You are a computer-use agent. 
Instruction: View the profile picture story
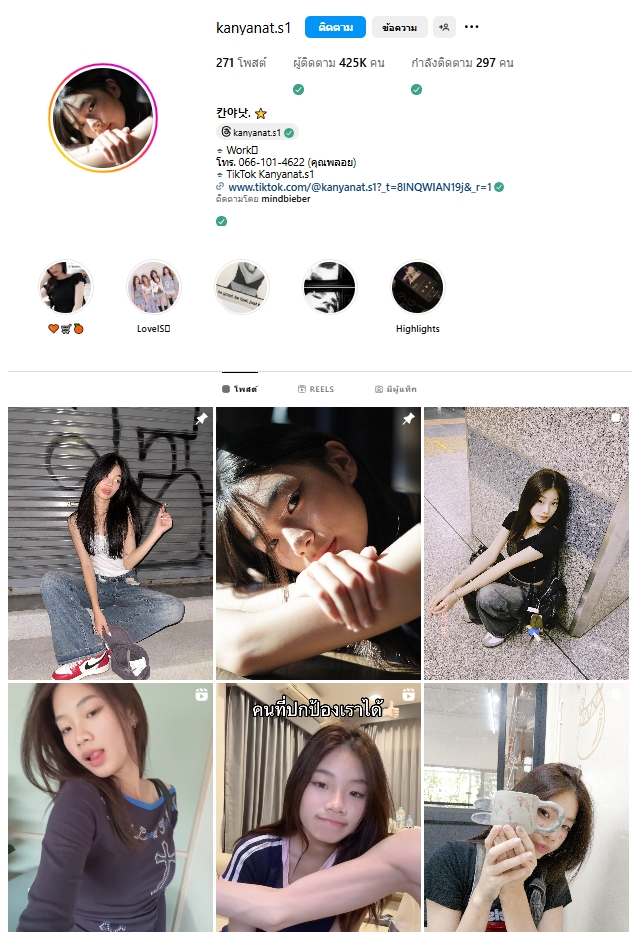[104, 118]
